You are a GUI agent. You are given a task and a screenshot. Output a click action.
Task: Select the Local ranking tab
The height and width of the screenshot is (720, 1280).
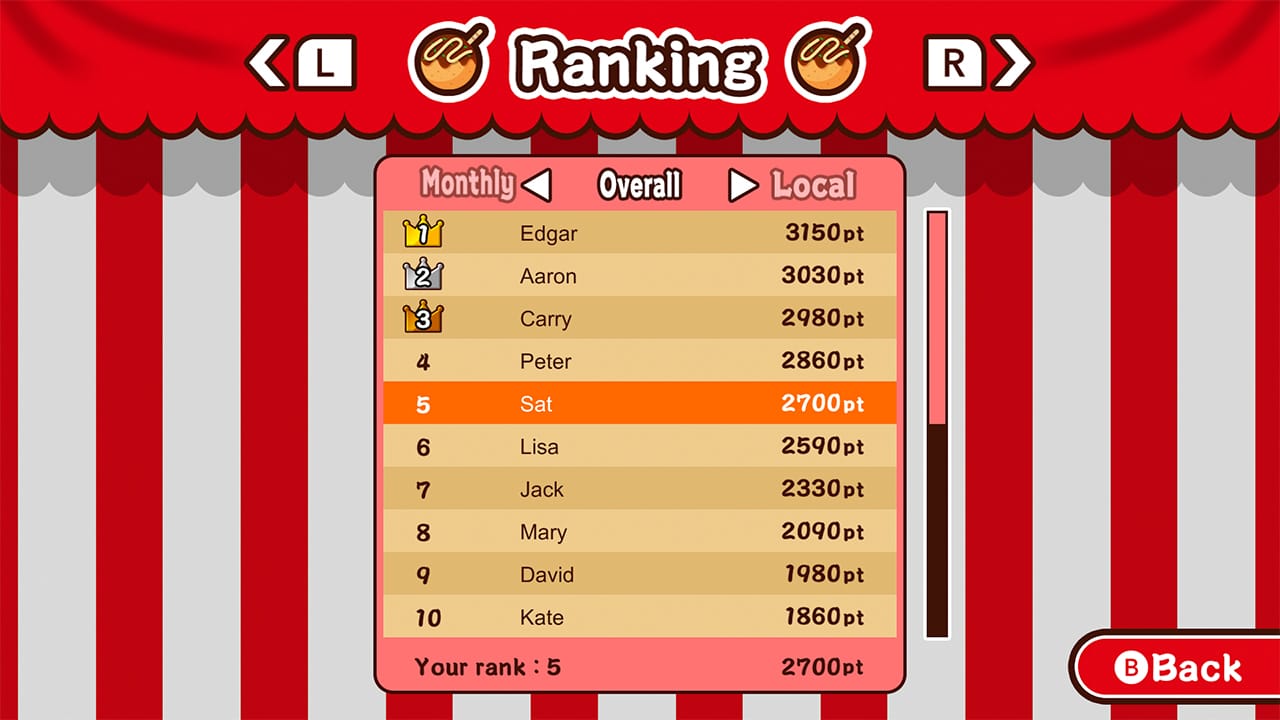[813, 185]
